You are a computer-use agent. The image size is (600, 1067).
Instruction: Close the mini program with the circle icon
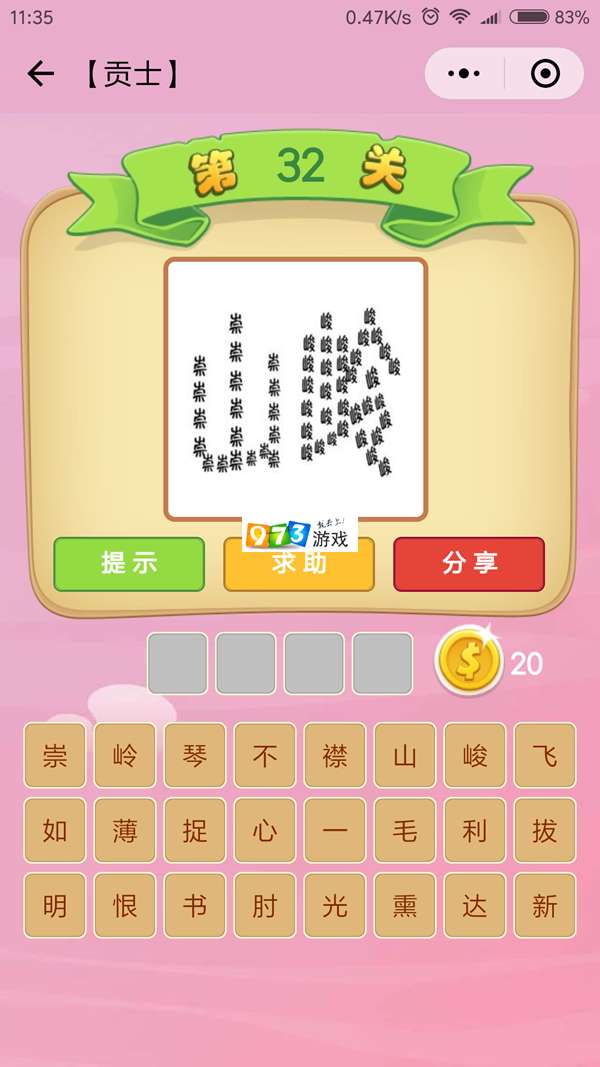(x=544, y=74)
